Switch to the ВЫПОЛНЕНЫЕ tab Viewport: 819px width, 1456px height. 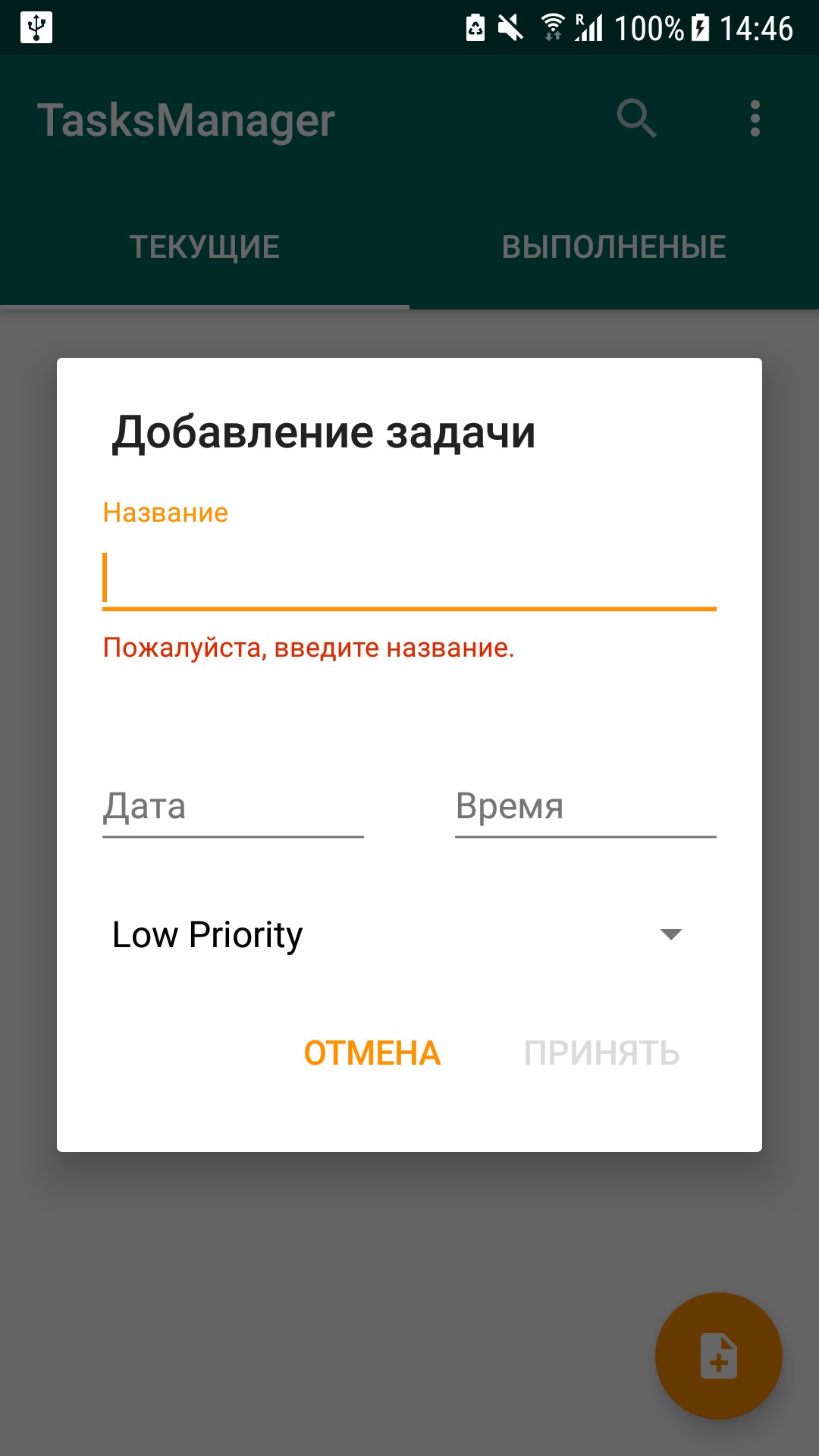pos(614,244)
